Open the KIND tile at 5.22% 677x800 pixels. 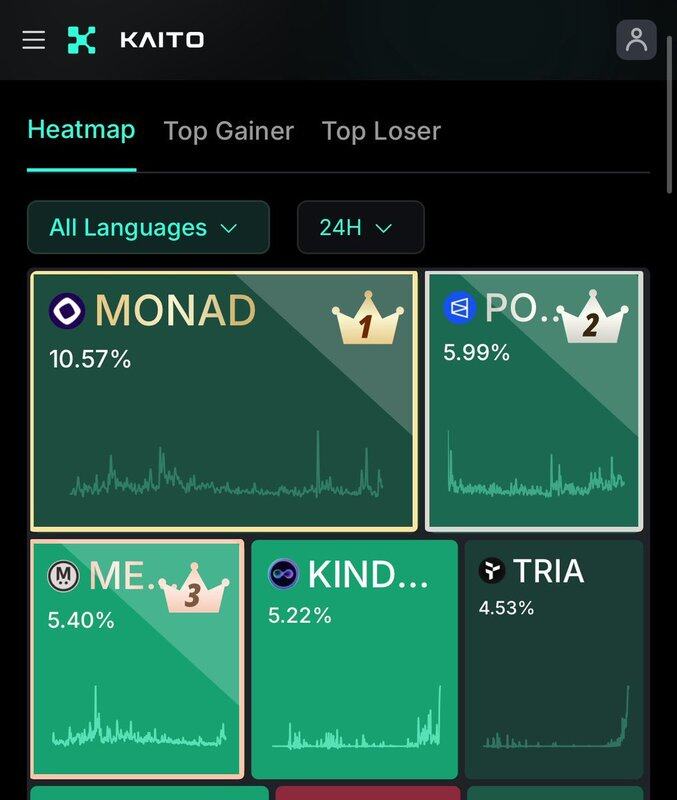click(354, 658)
